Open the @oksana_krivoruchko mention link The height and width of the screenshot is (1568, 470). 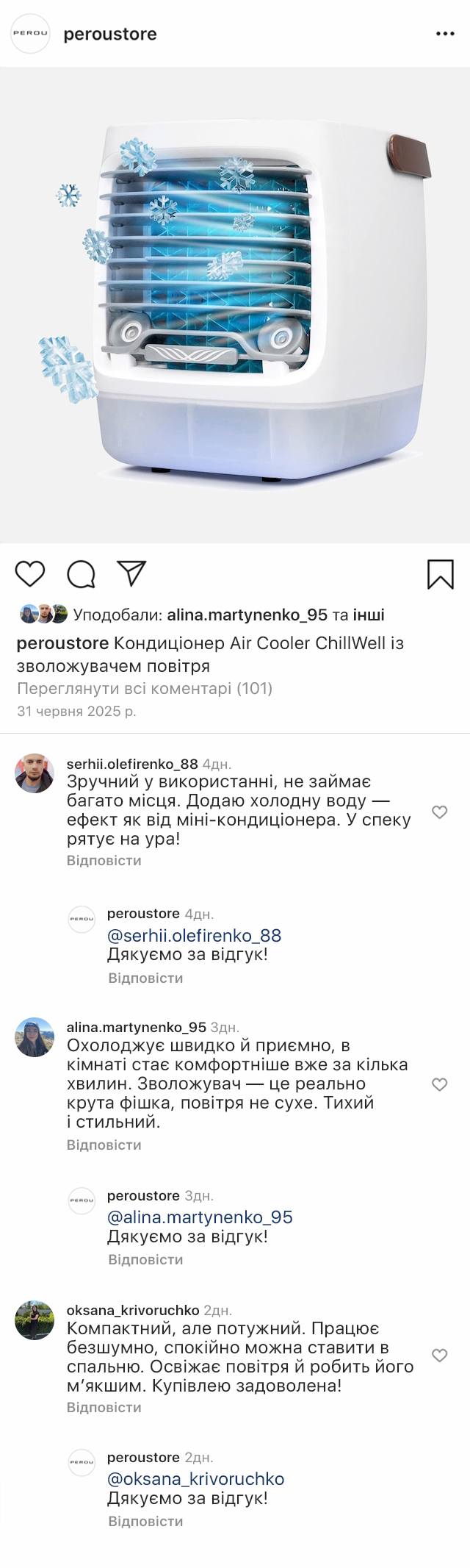coord(195,1479)
